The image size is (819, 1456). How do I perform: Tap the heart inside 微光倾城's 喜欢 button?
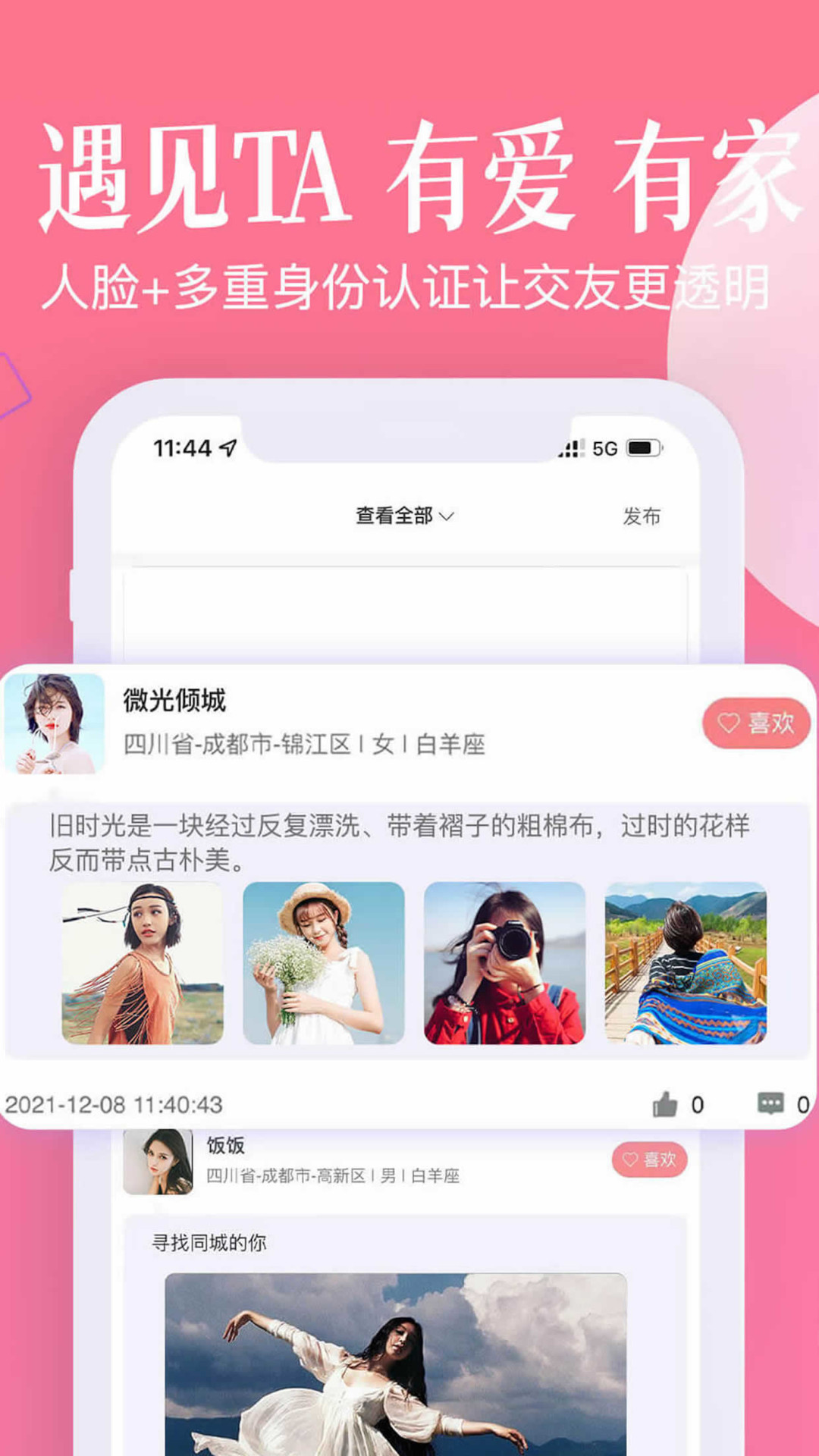729,724
